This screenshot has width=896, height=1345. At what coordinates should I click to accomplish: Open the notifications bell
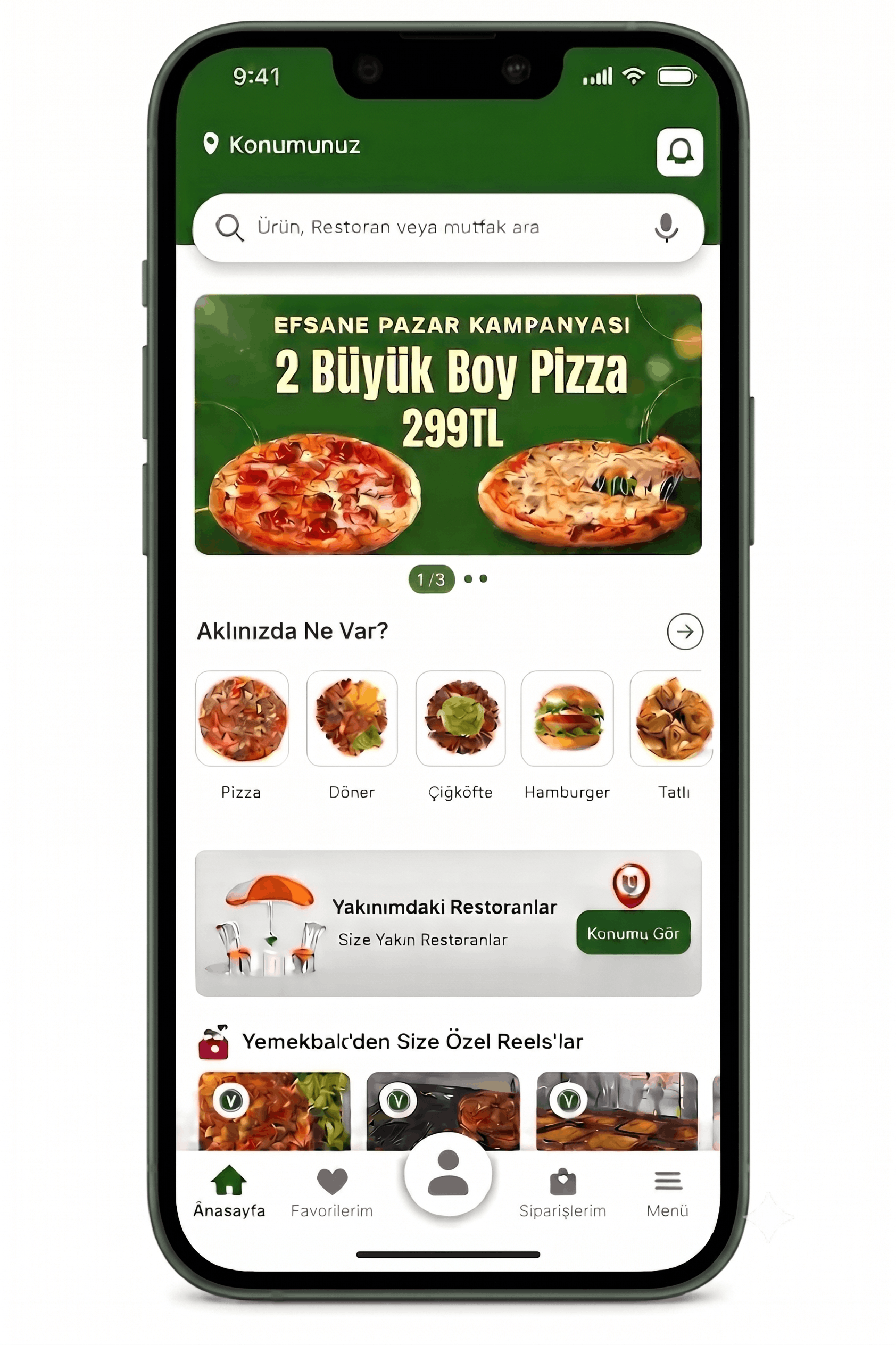pyautogui.click(x=679, y=152)
